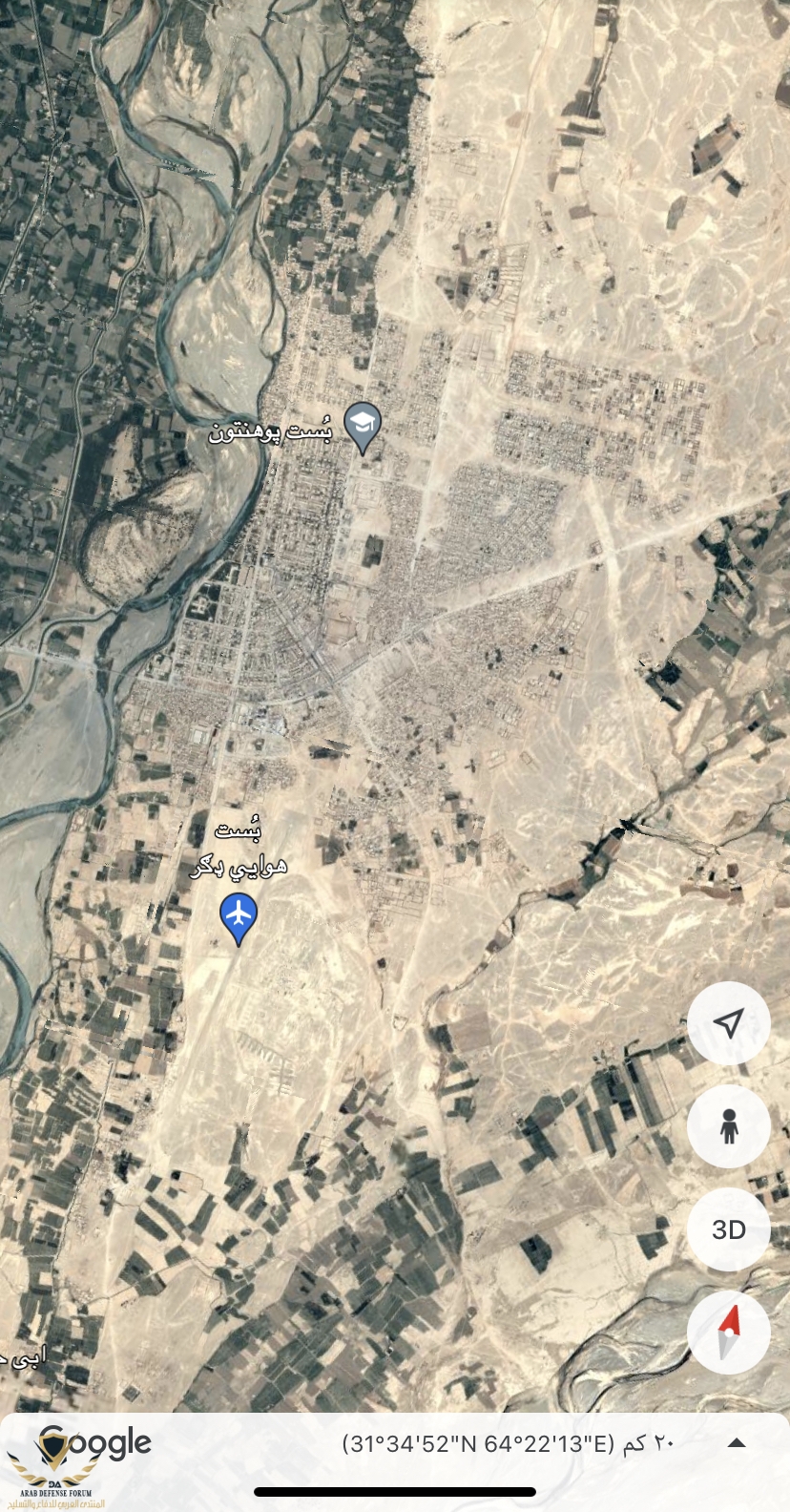The height and width of the screenshot is (1512, 790).
Task: Open Street View pegman mode
Action: 728,1126
